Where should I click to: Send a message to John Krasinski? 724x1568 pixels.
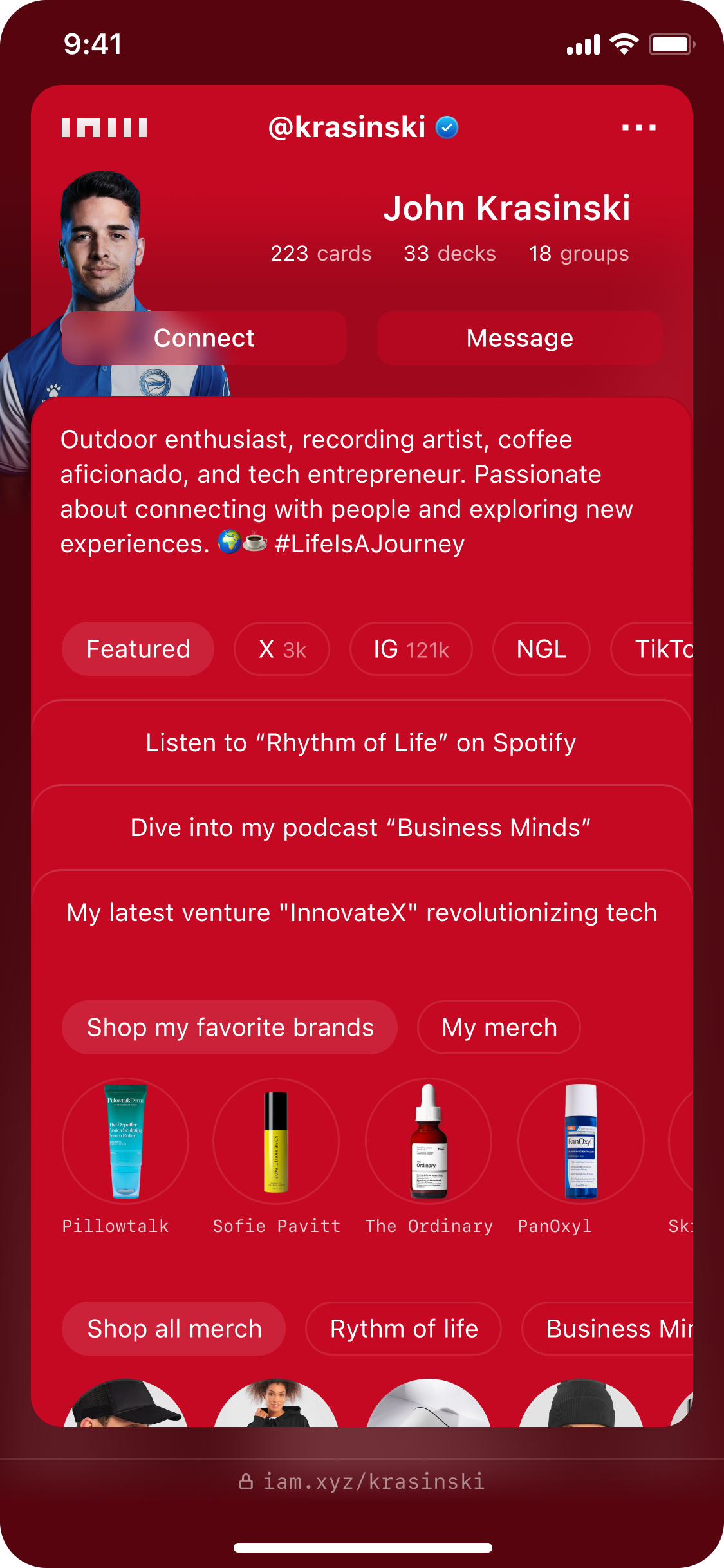pyautogui.click(x=519, y=338)
